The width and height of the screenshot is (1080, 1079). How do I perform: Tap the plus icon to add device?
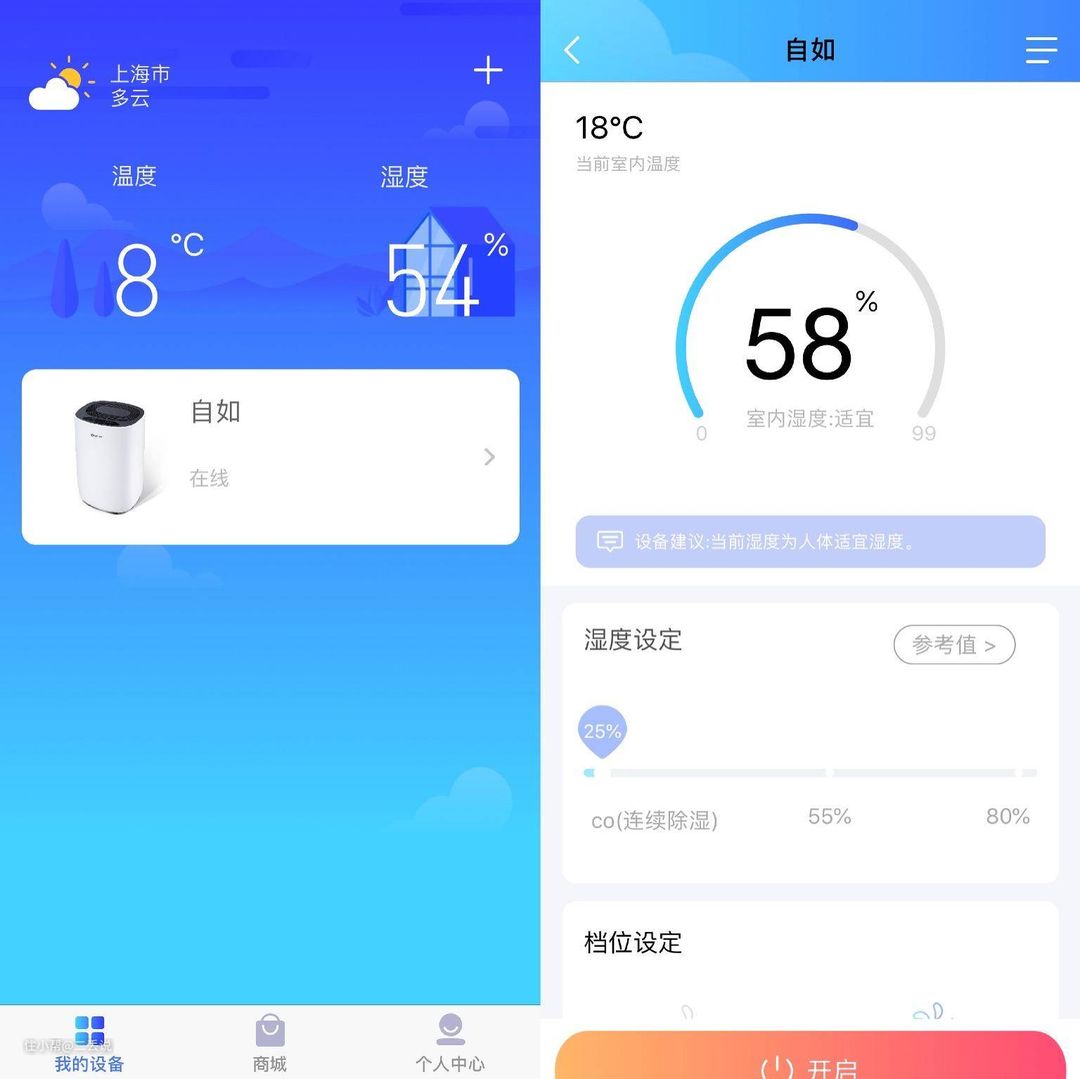coord(488,70)
